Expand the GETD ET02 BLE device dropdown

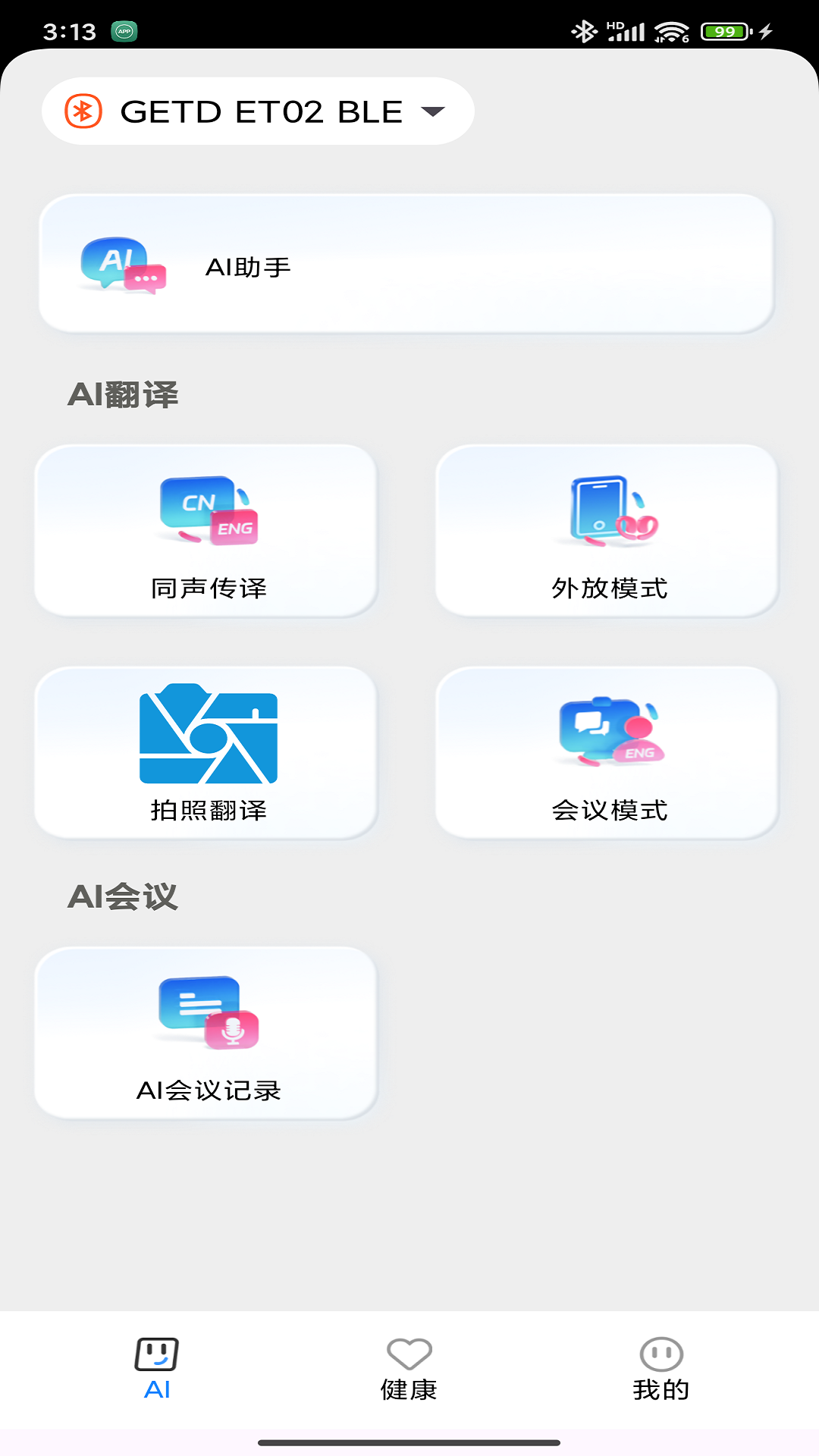[x=258, y=110]
